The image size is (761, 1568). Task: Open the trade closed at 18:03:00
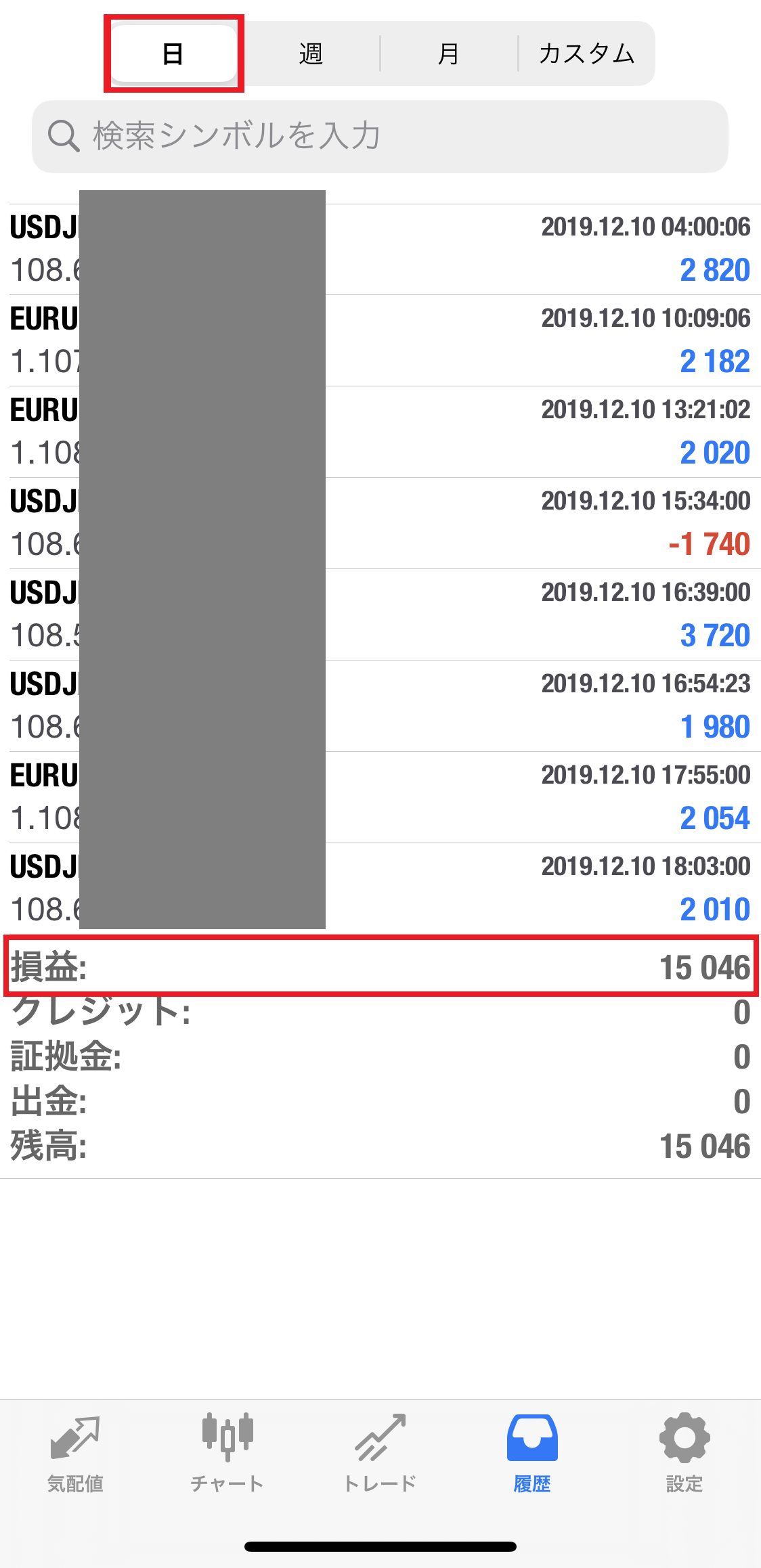[x=380, y=887]
